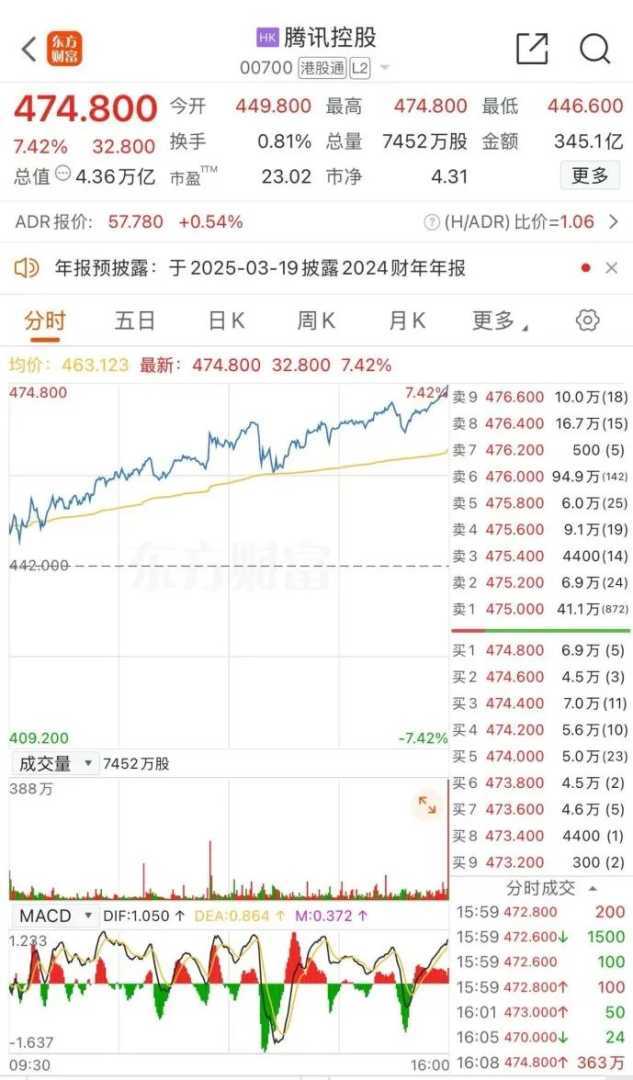Dismiss the 年报预披露 notice banner
This screenshot has height=1080, width=633.
(x=612, y=268)
